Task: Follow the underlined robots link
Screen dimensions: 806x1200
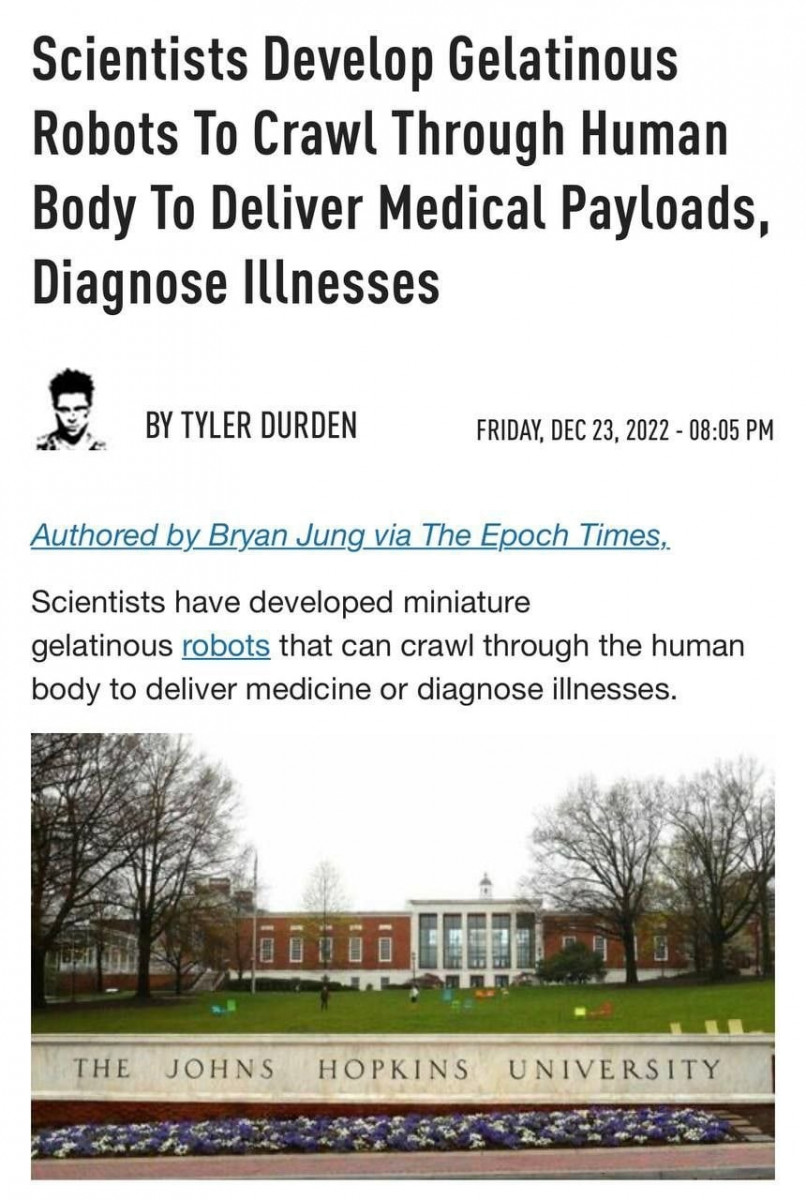Action: (226, 646)
